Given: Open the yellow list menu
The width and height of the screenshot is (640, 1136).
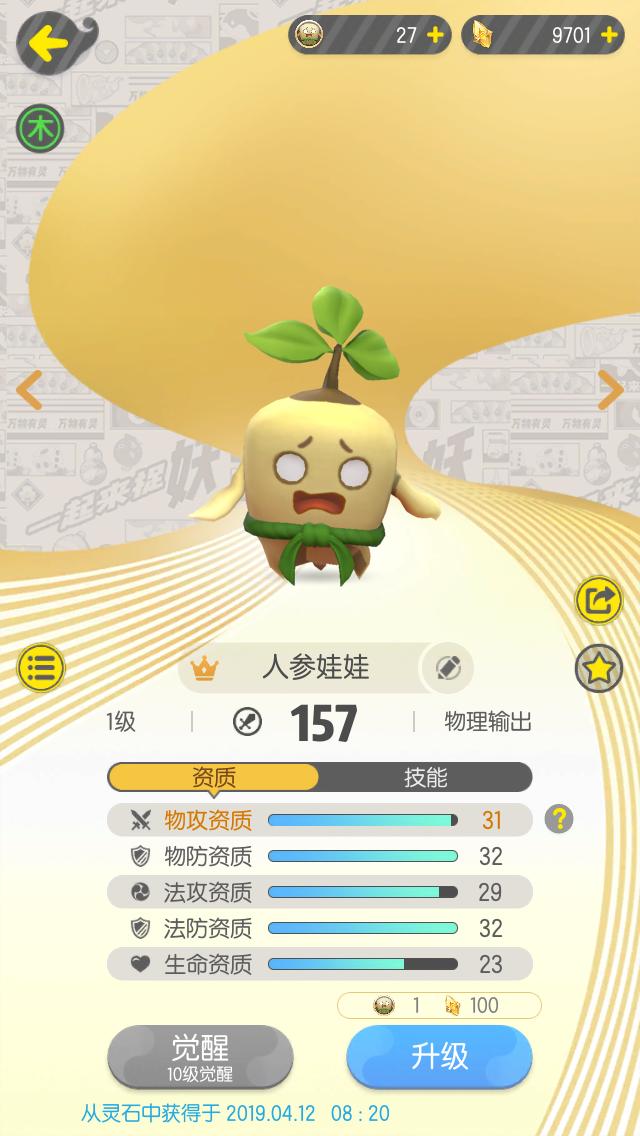Looking at the screenshot, I should pos(41,666).
